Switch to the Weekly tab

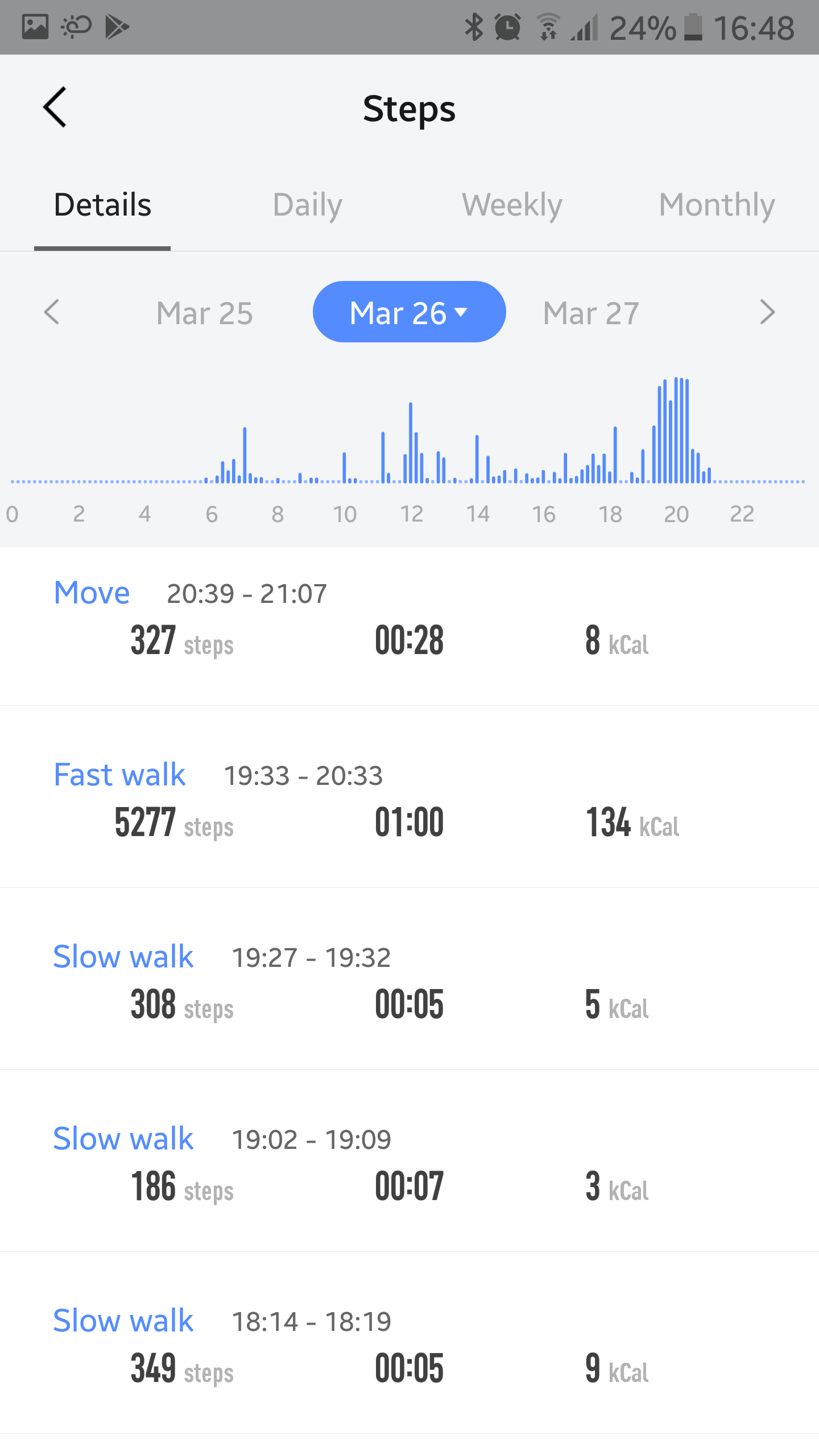[x=512, y=205]
